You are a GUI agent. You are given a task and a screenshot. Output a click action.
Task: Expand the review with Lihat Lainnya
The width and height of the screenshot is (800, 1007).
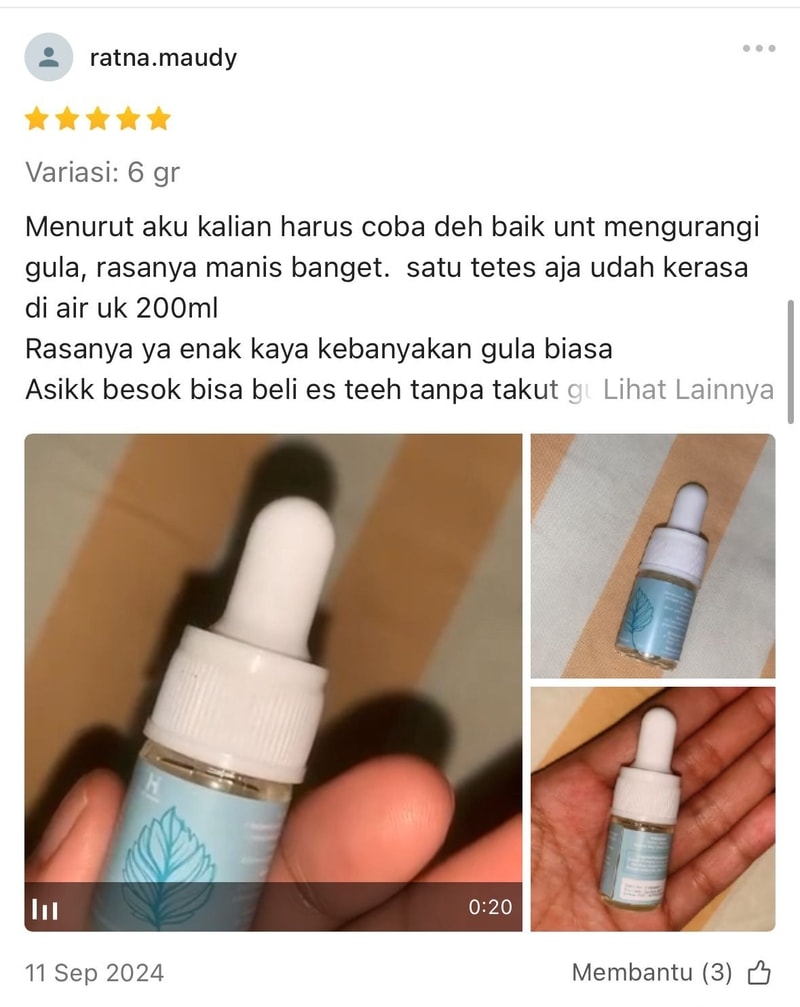pos(688,390)
